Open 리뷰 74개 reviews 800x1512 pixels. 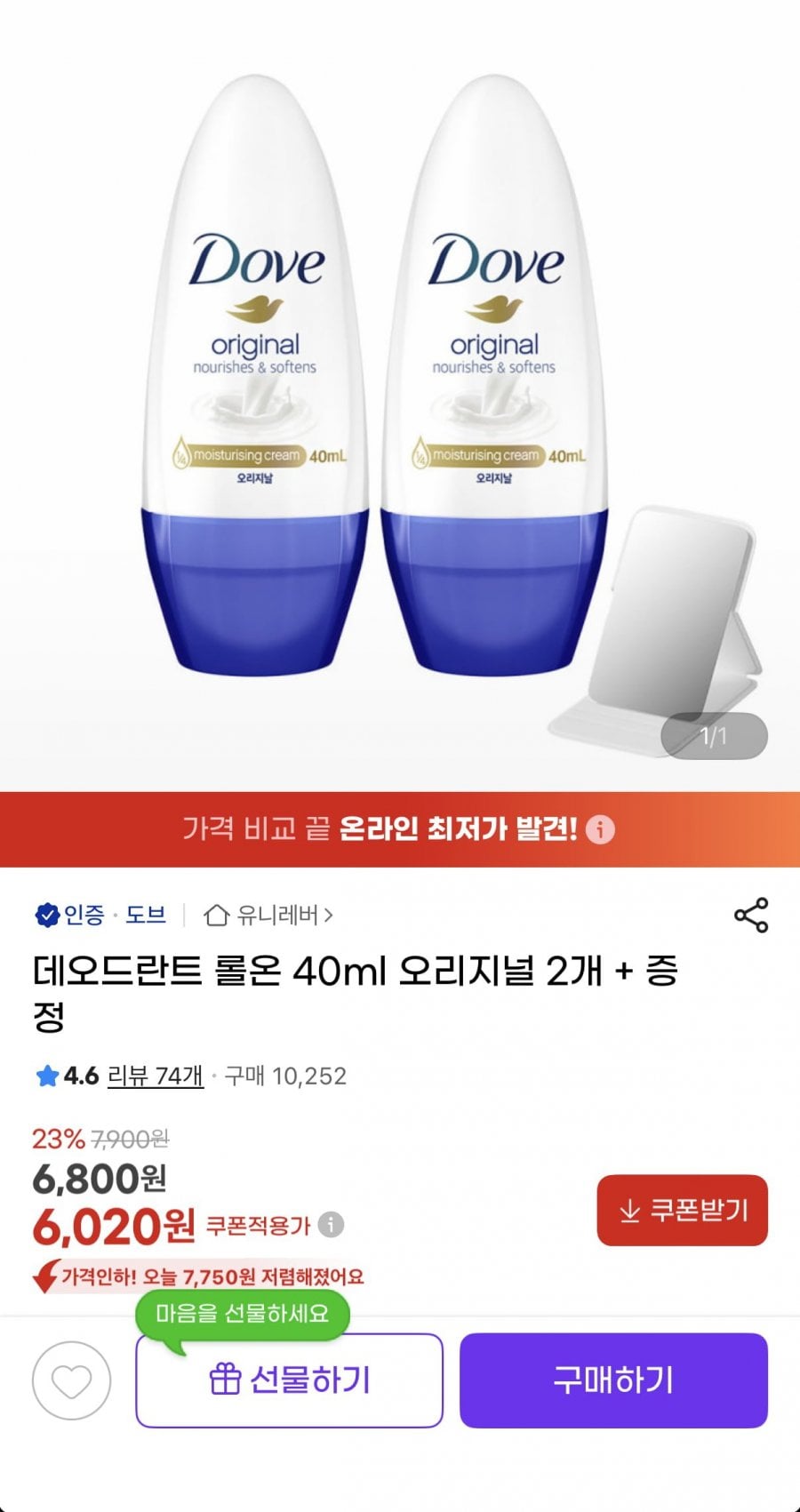coord(155,1076)
